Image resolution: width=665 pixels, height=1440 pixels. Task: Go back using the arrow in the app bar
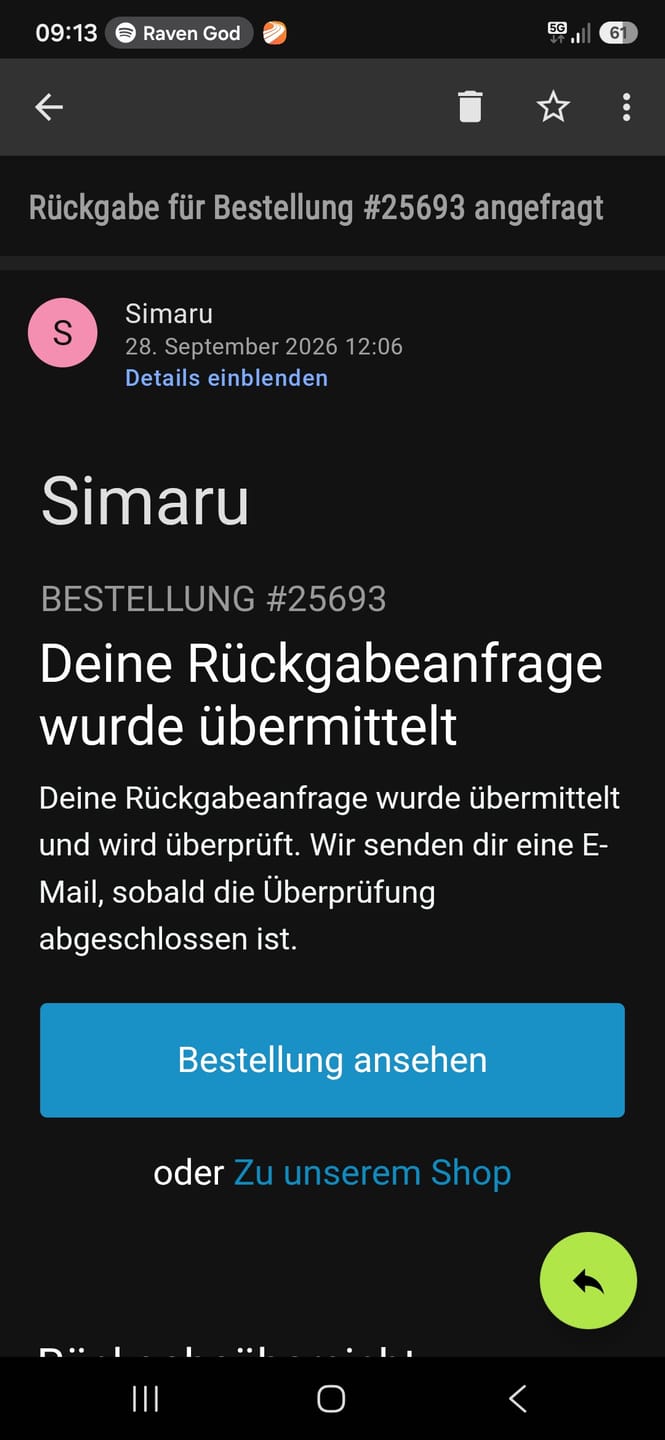(x=49, y=107)
